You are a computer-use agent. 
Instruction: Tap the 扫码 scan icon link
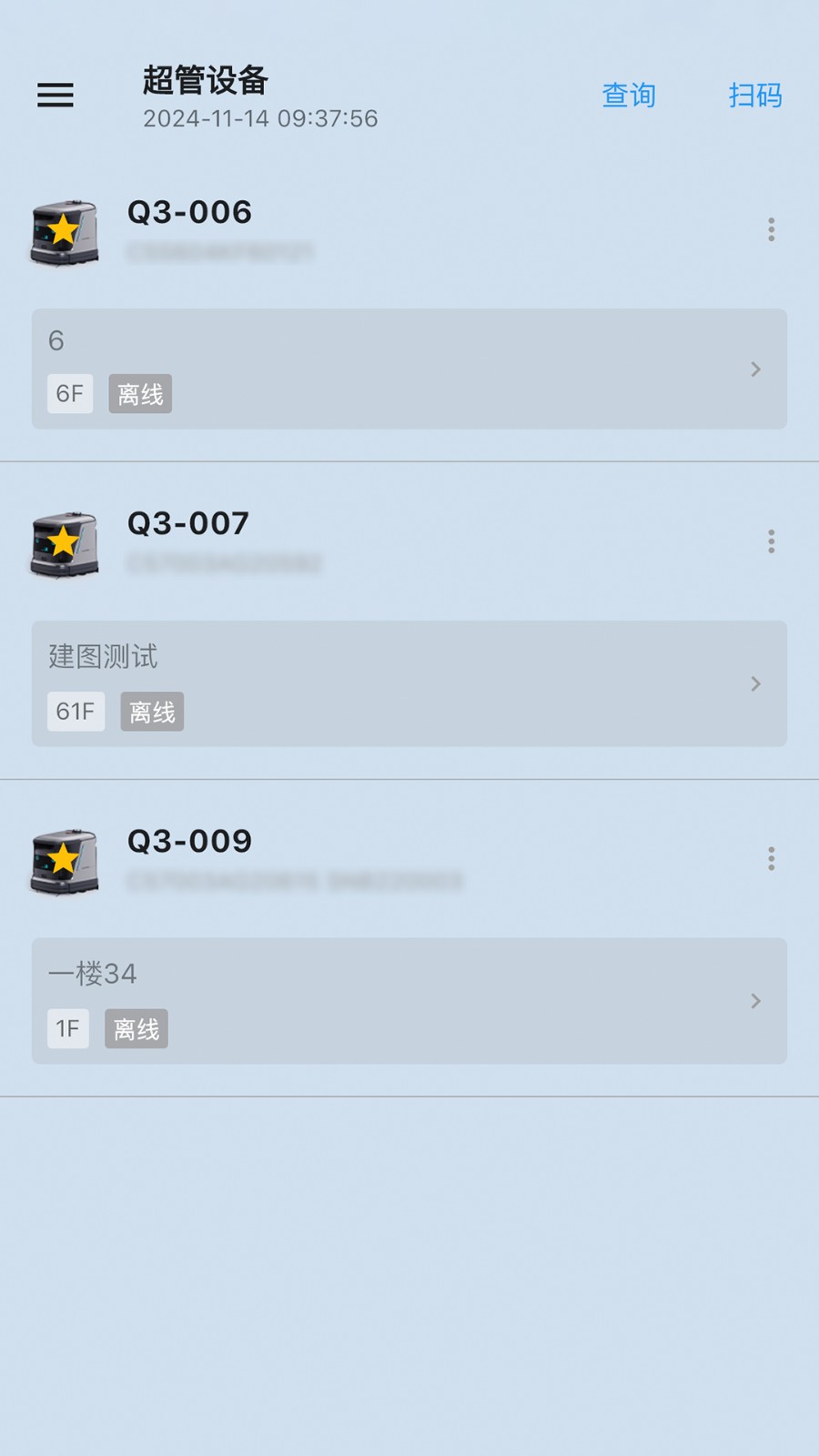755,96
